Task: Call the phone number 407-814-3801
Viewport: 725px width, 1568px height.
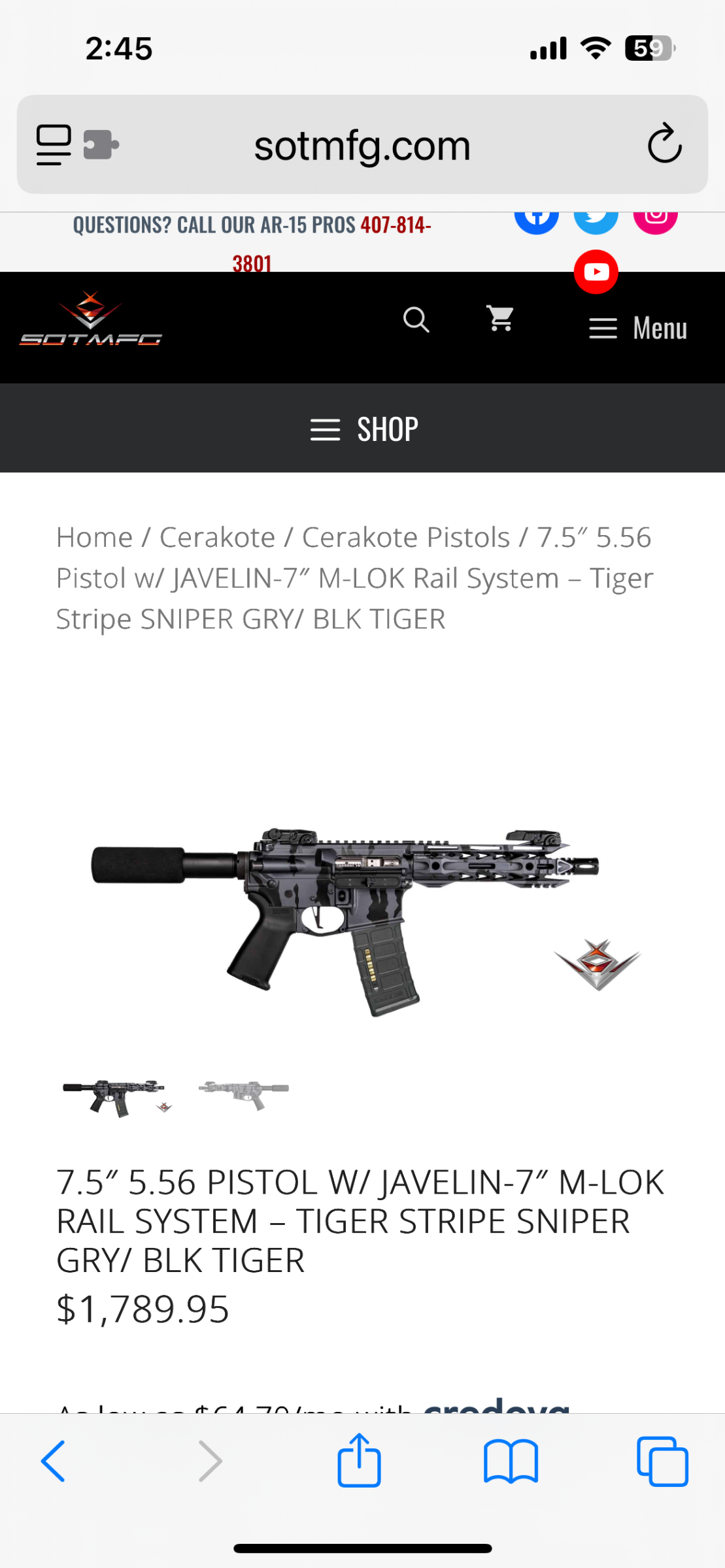Action: pyautogui.click(x=331, y=244)
